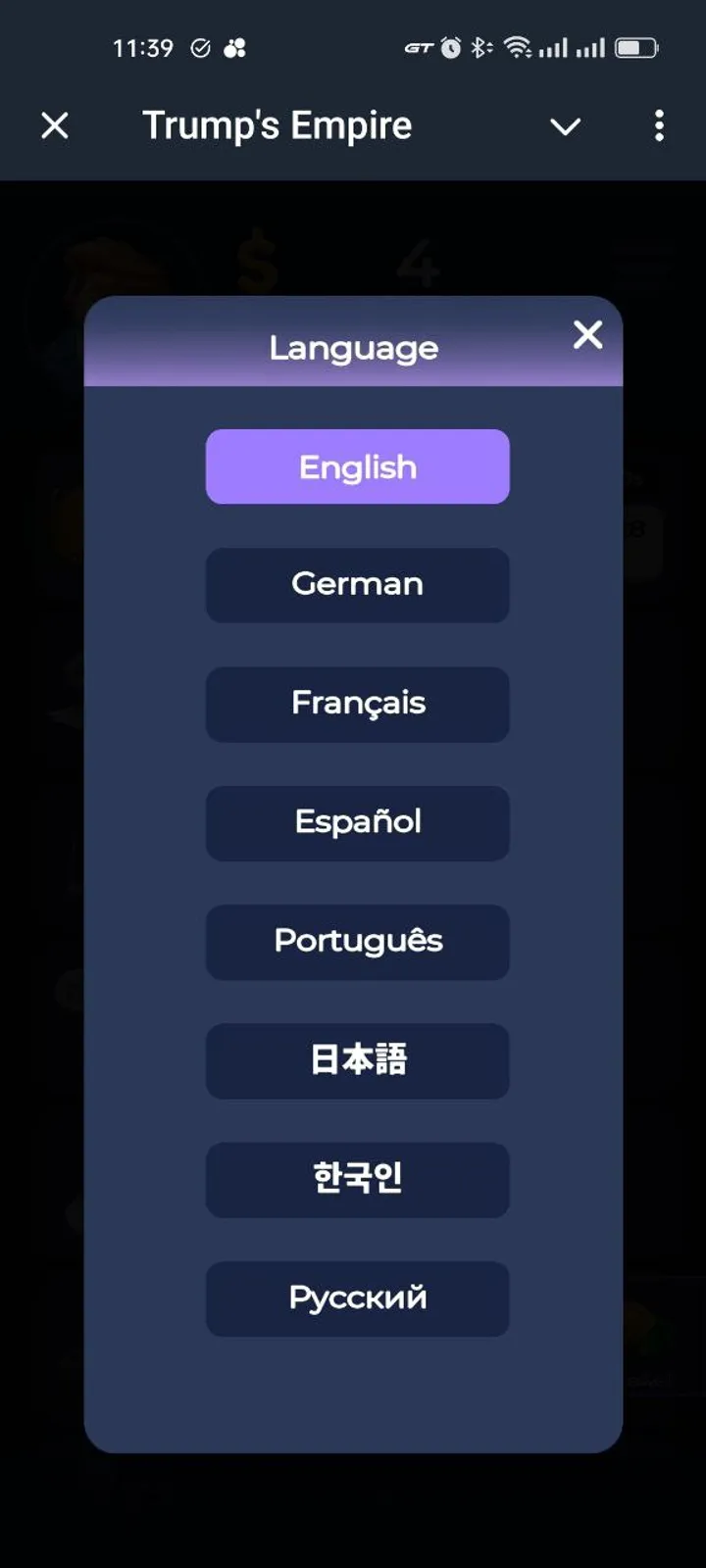
Task: Set the language to Español
Action: click(357, 822)
